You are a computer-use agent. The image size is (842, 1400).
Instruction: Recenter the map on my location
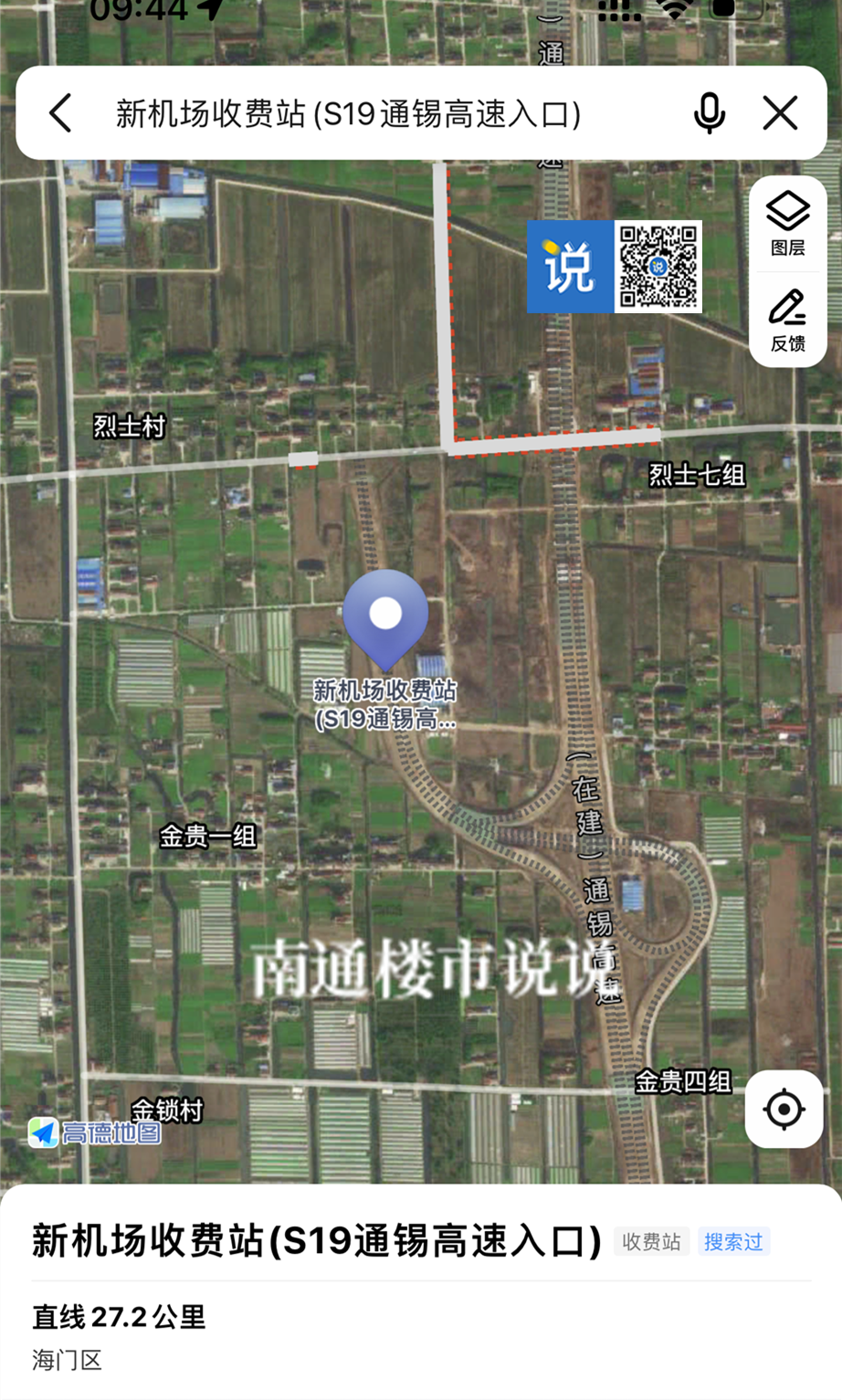click(784, 1110)
